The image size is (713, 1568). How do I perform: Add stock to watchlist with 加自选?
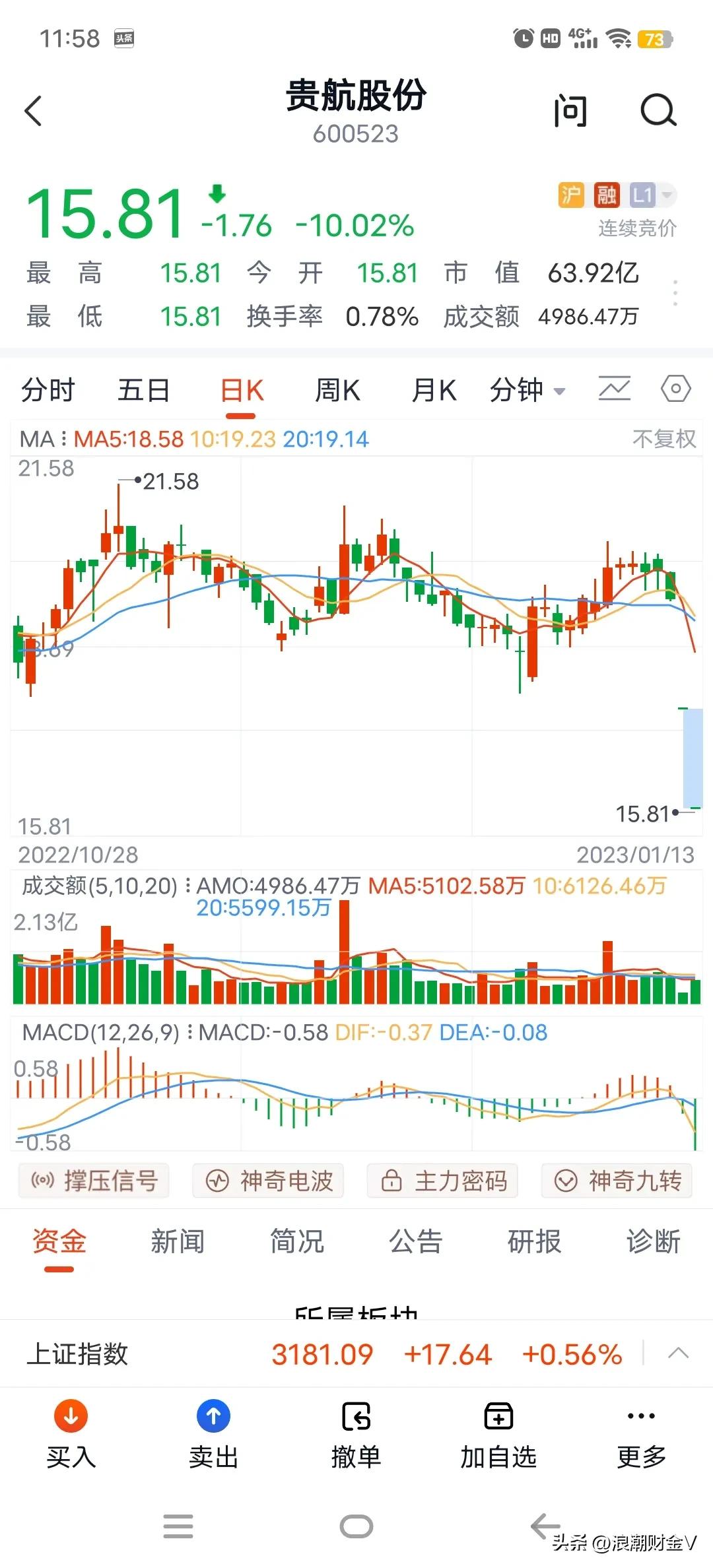click(x=498, y=1435)
